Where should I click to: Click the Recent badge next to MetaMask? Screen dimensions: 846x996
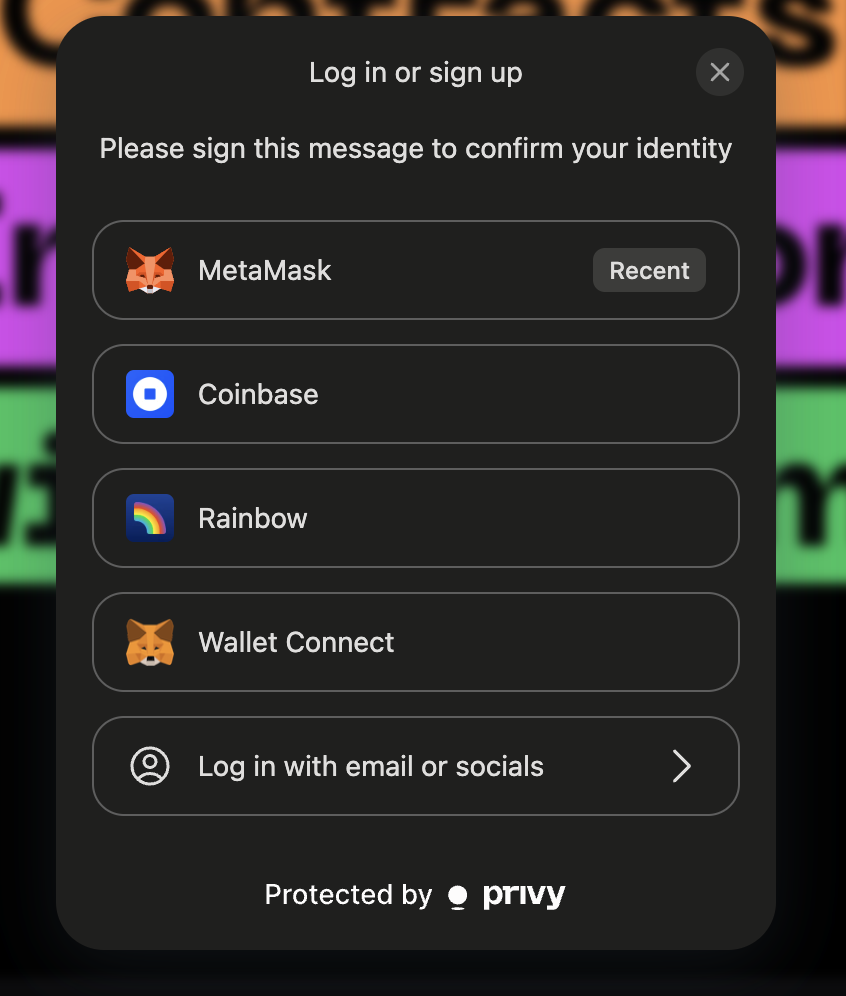tap(649, 270)
